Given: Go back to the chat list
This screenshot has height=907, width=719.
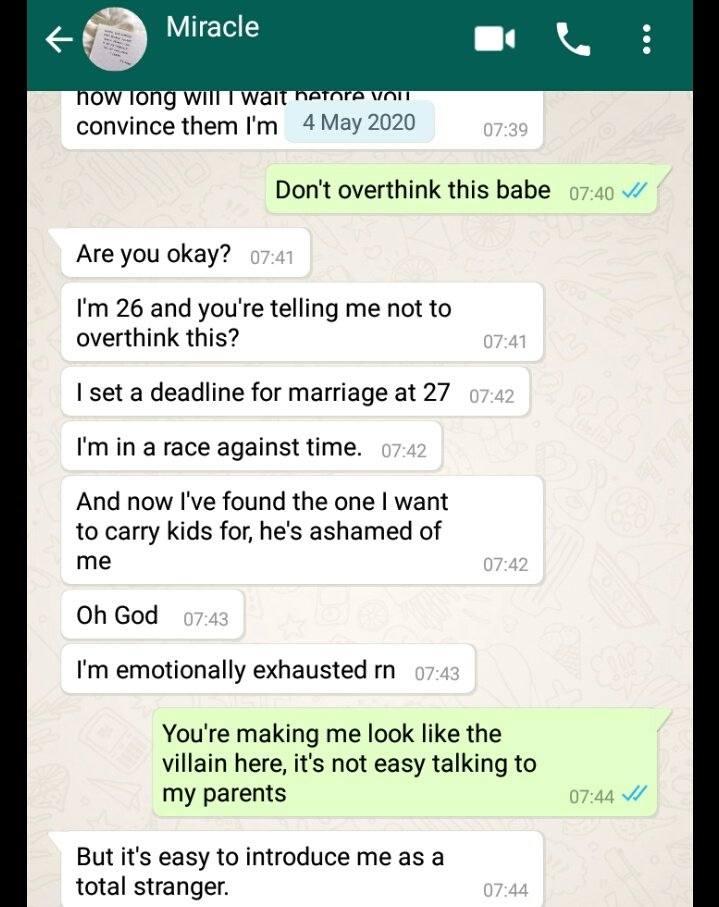Looking at the screenshot, I should click(x=60, y=40).
